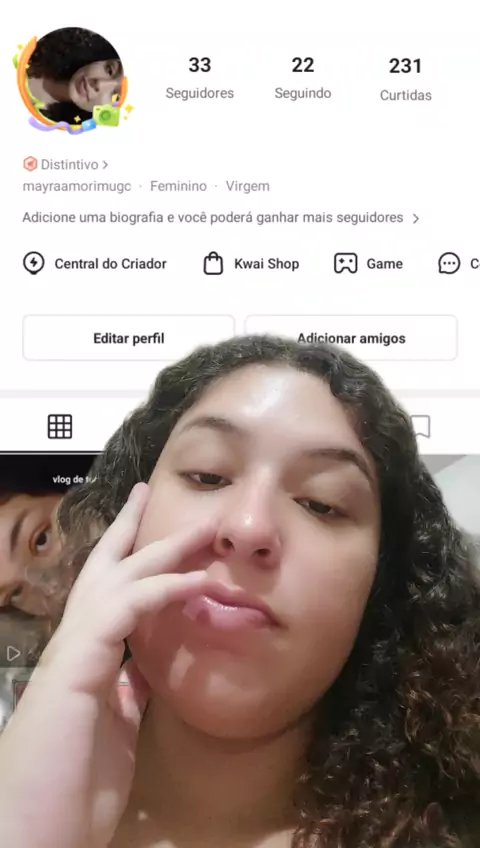
Task: Open the Editar perfil button
Action: tap(129, 338)
